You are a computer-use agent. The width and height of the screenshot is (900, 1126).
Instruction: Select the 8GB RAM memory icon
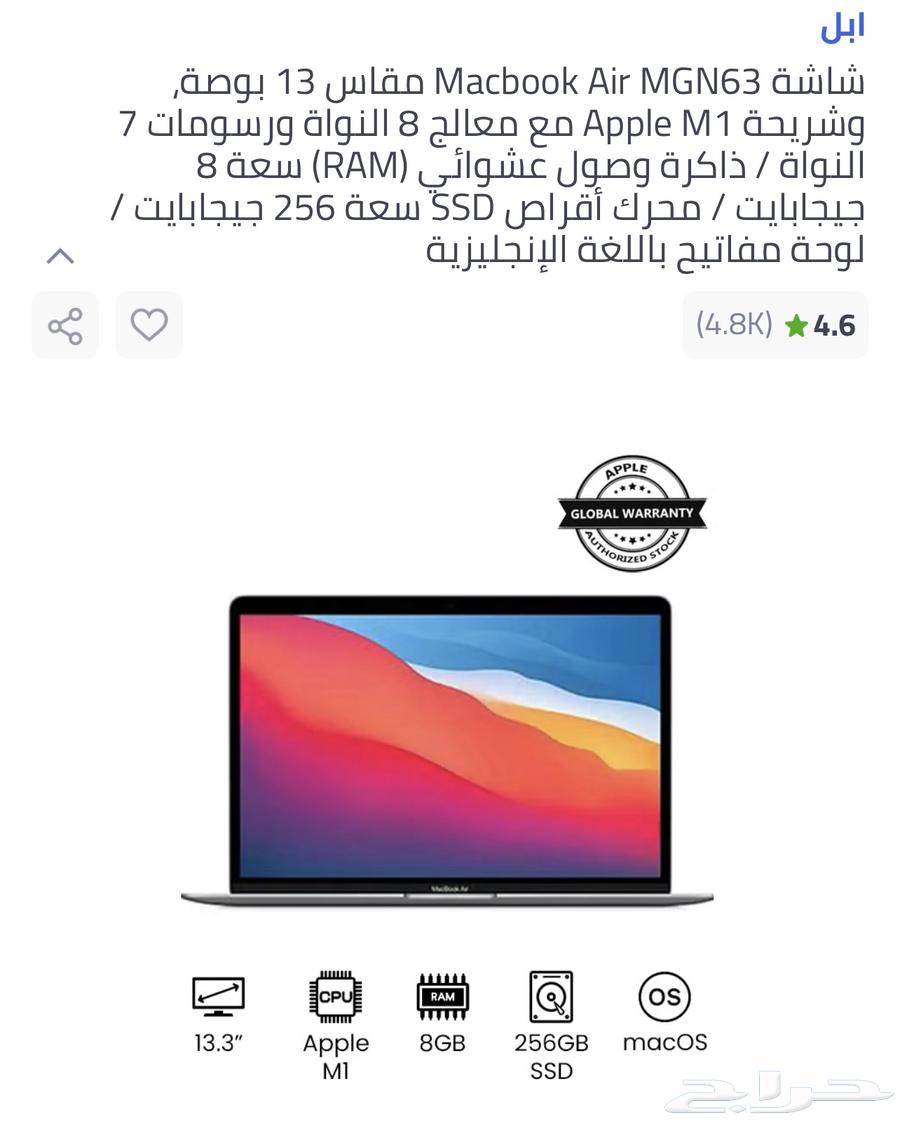tap(441, 994)
